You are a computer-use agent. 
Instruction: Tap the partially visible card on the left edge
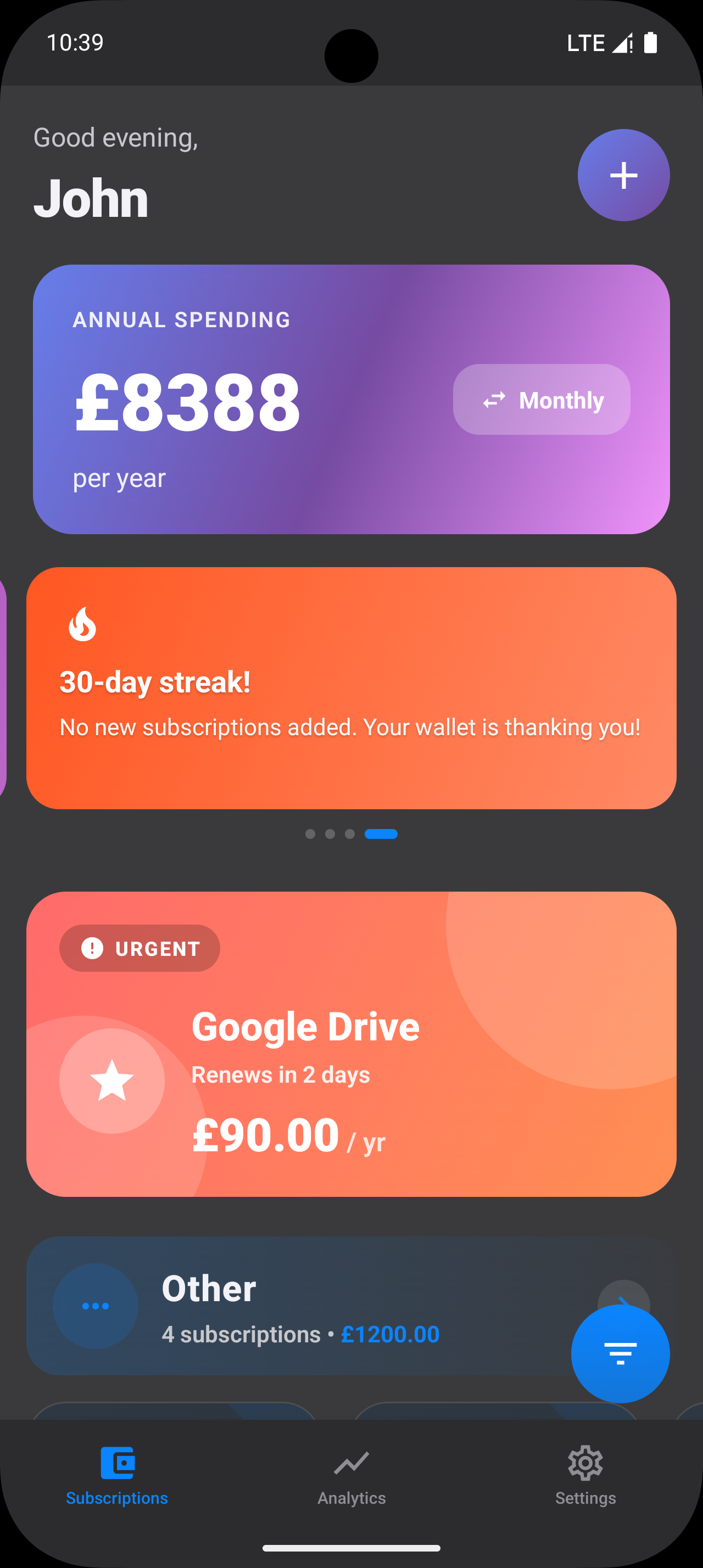coord(4,687)
